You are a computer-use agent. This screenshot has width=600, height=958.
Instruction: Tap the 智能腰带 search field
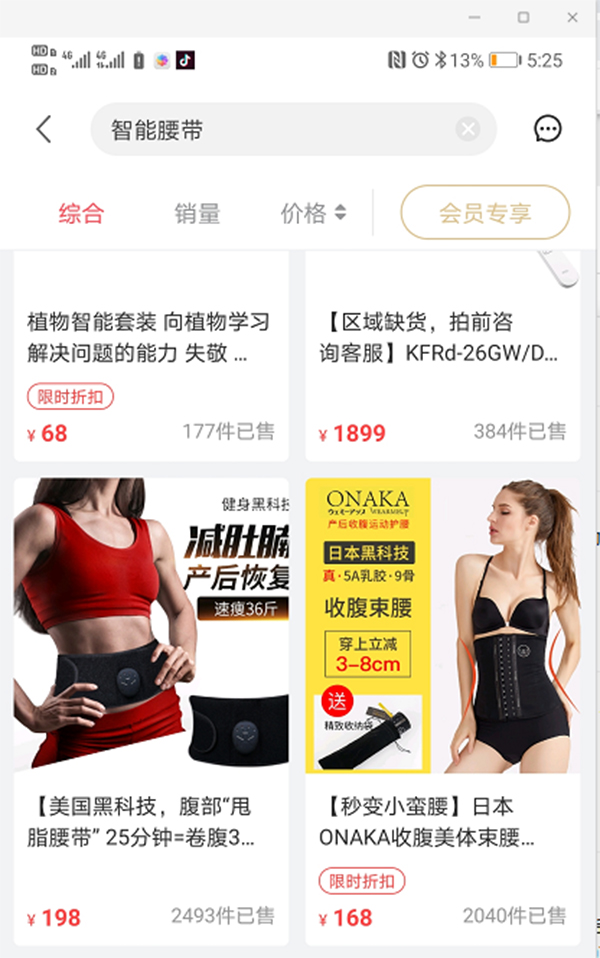(270, 129)
